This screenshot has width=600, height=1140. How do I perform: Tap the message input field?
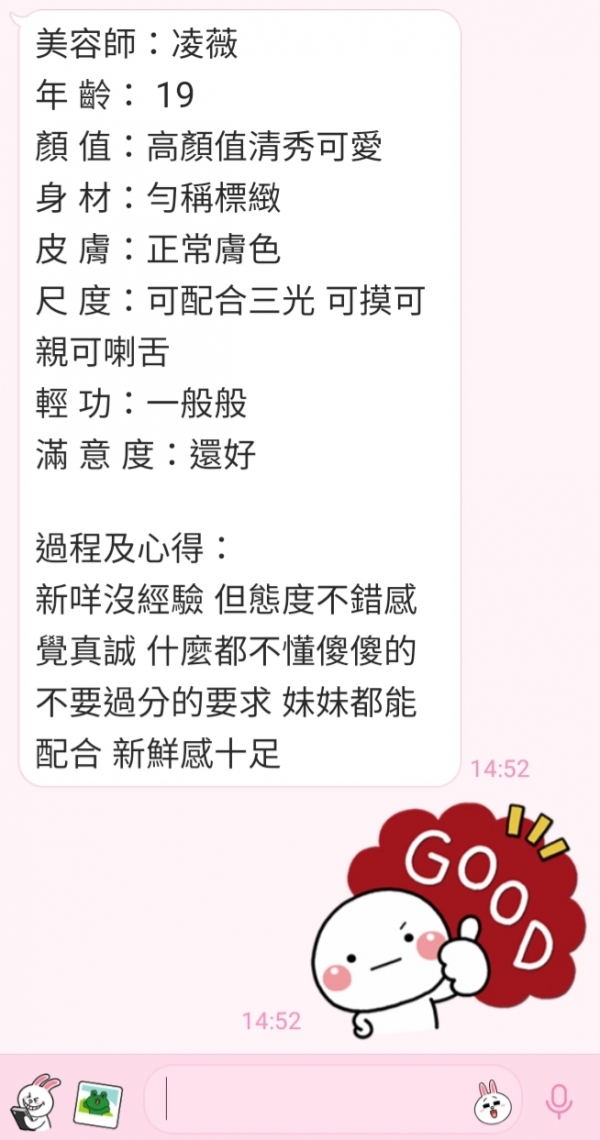(310, 1099)
